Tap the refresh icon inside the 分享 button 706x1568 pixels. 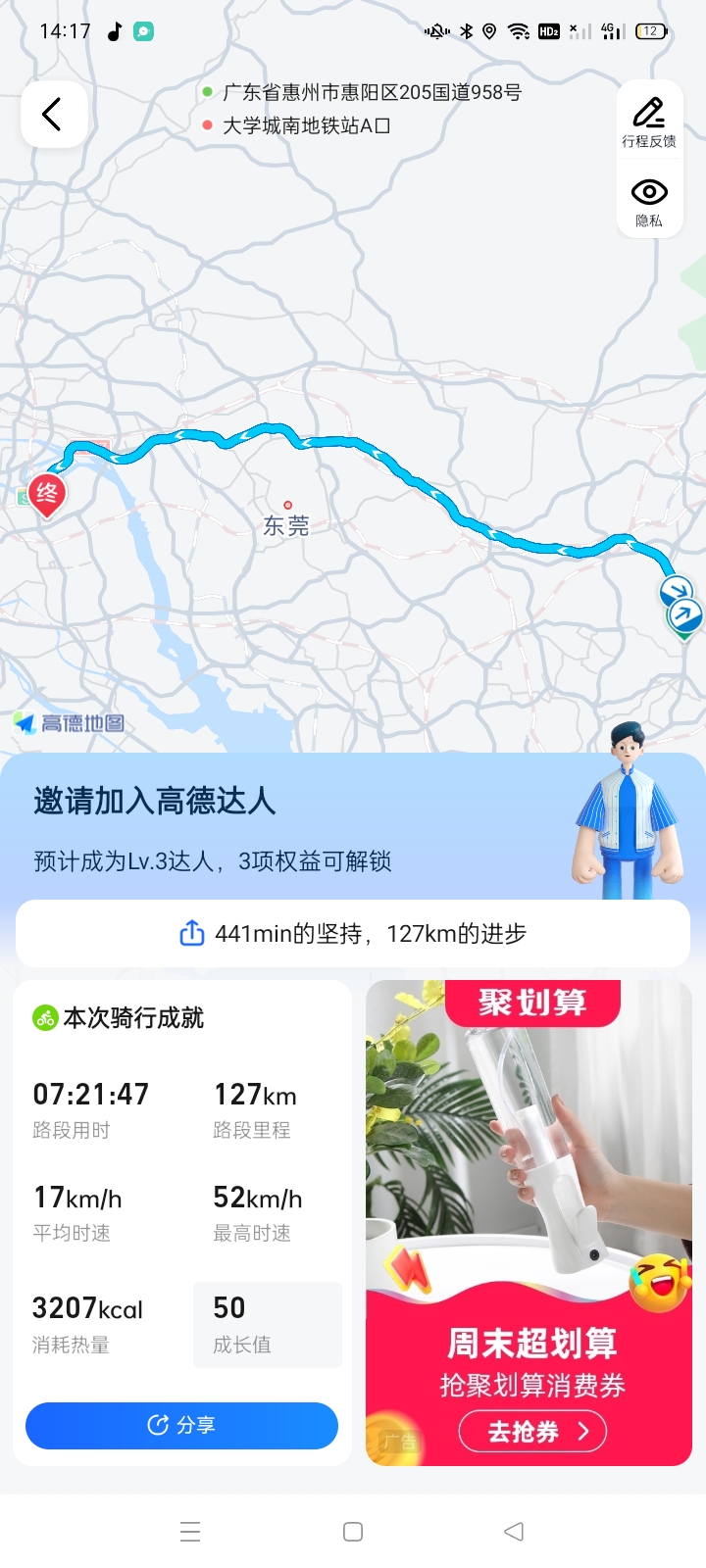157,1426
